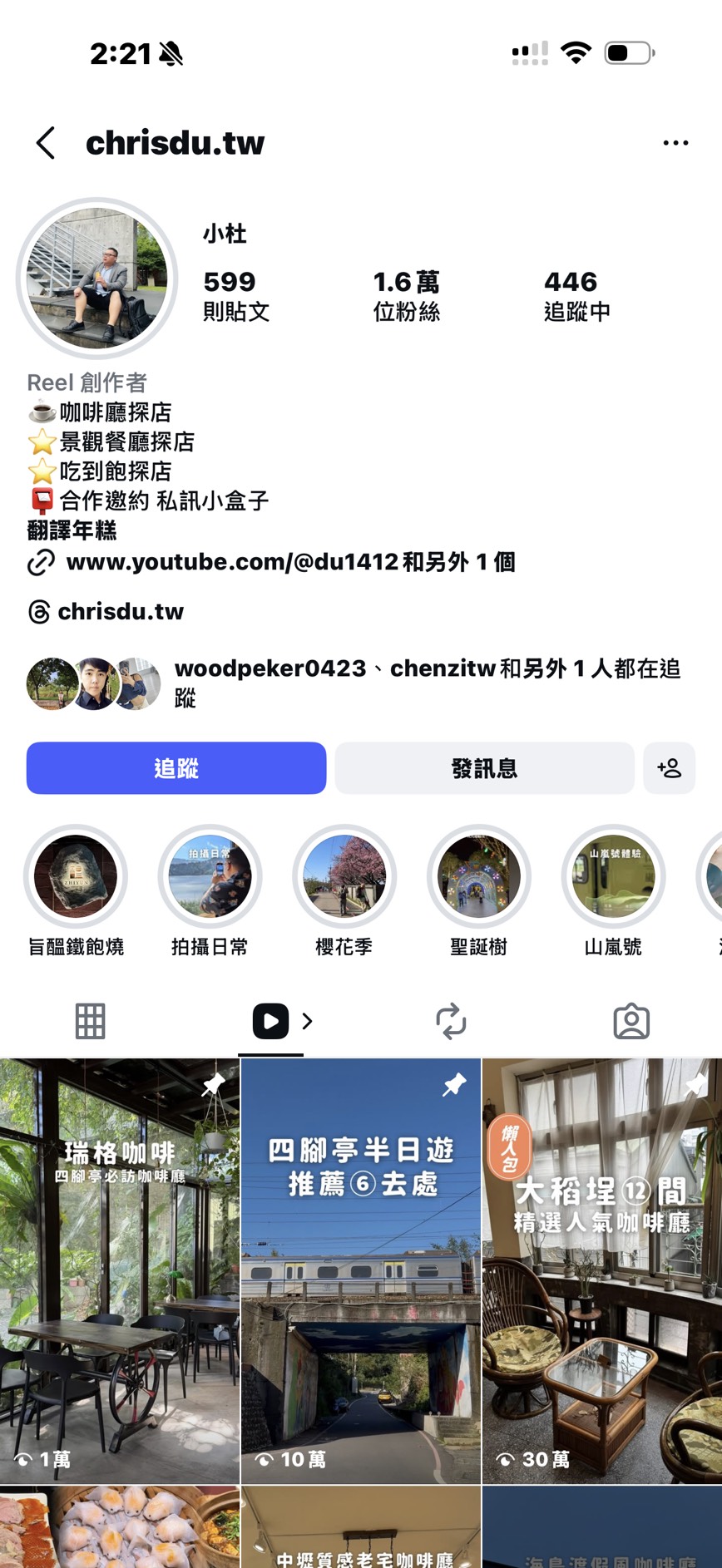Follow this account with 追蹤
This screenshot has width=722, height=1568.
point(176,768)
